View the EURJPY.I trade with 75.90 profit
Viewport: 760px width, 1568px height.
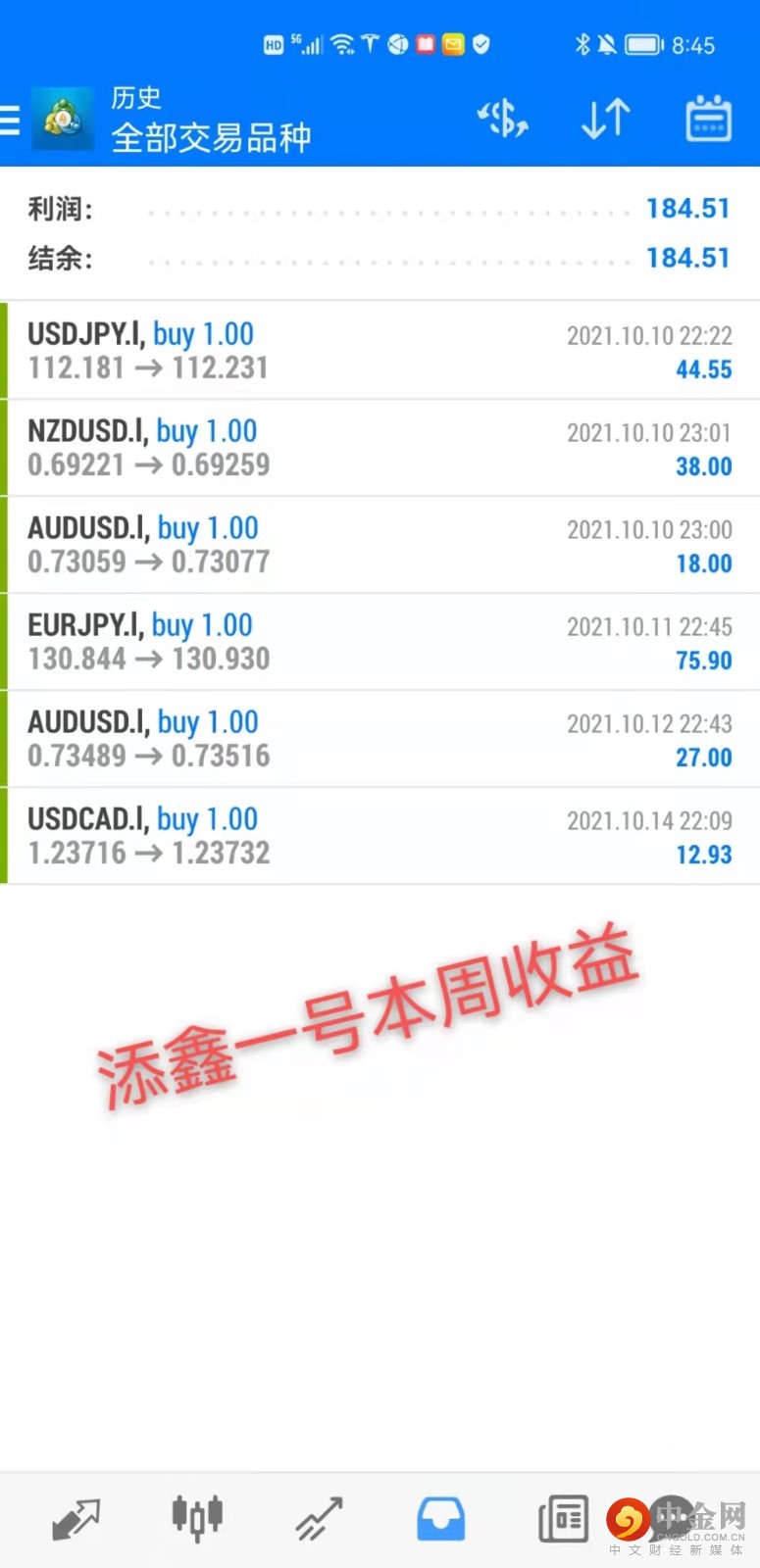(380, 642)
